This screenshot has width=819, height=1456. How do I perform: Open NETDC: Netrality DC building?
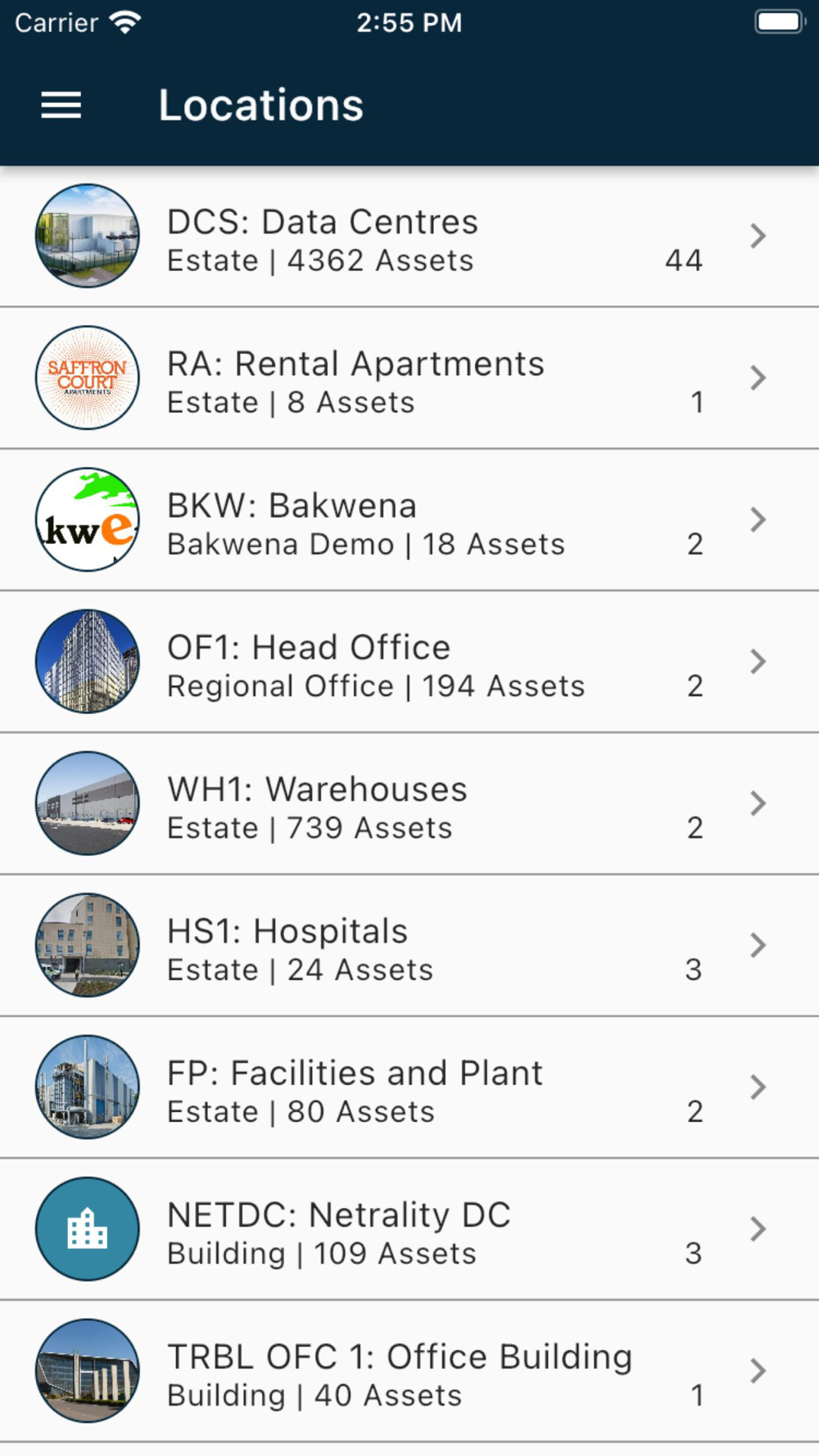click(x=409, y=1229)
